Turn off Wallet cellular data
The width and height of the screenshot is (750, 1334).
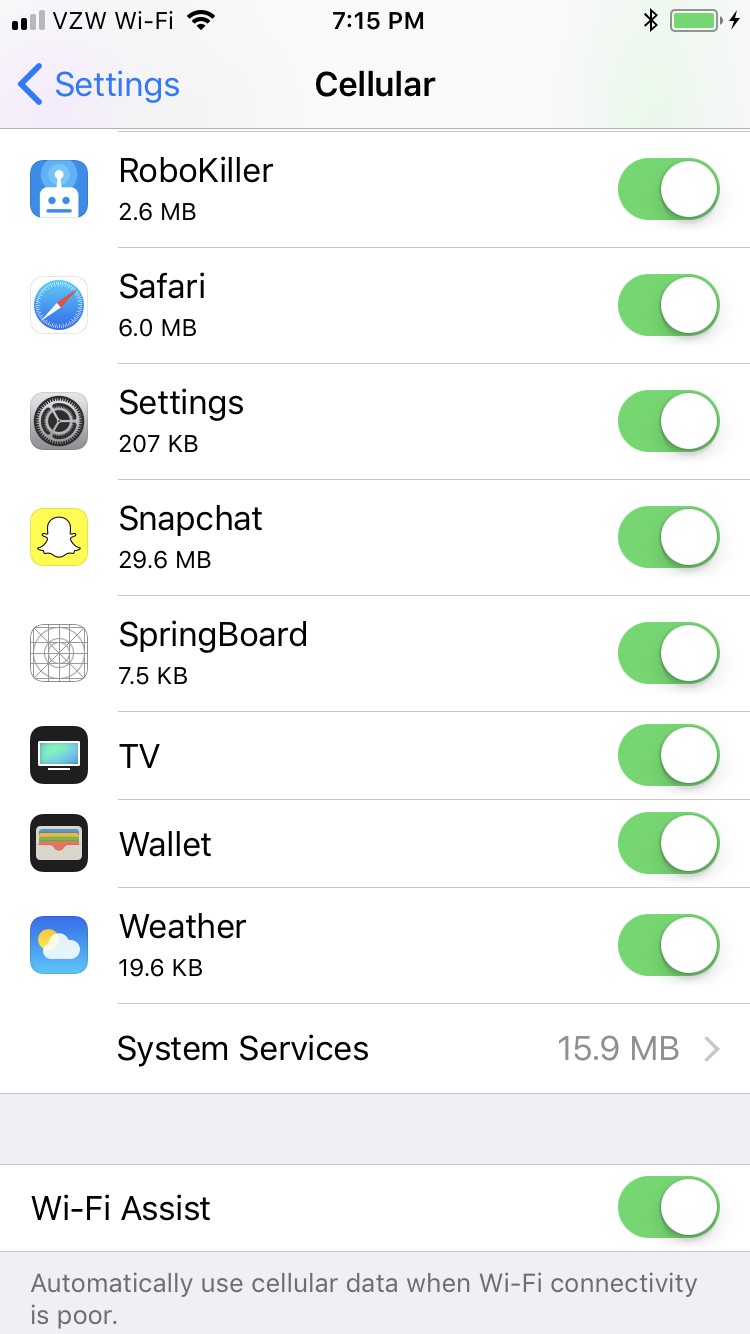coord(669,843)
